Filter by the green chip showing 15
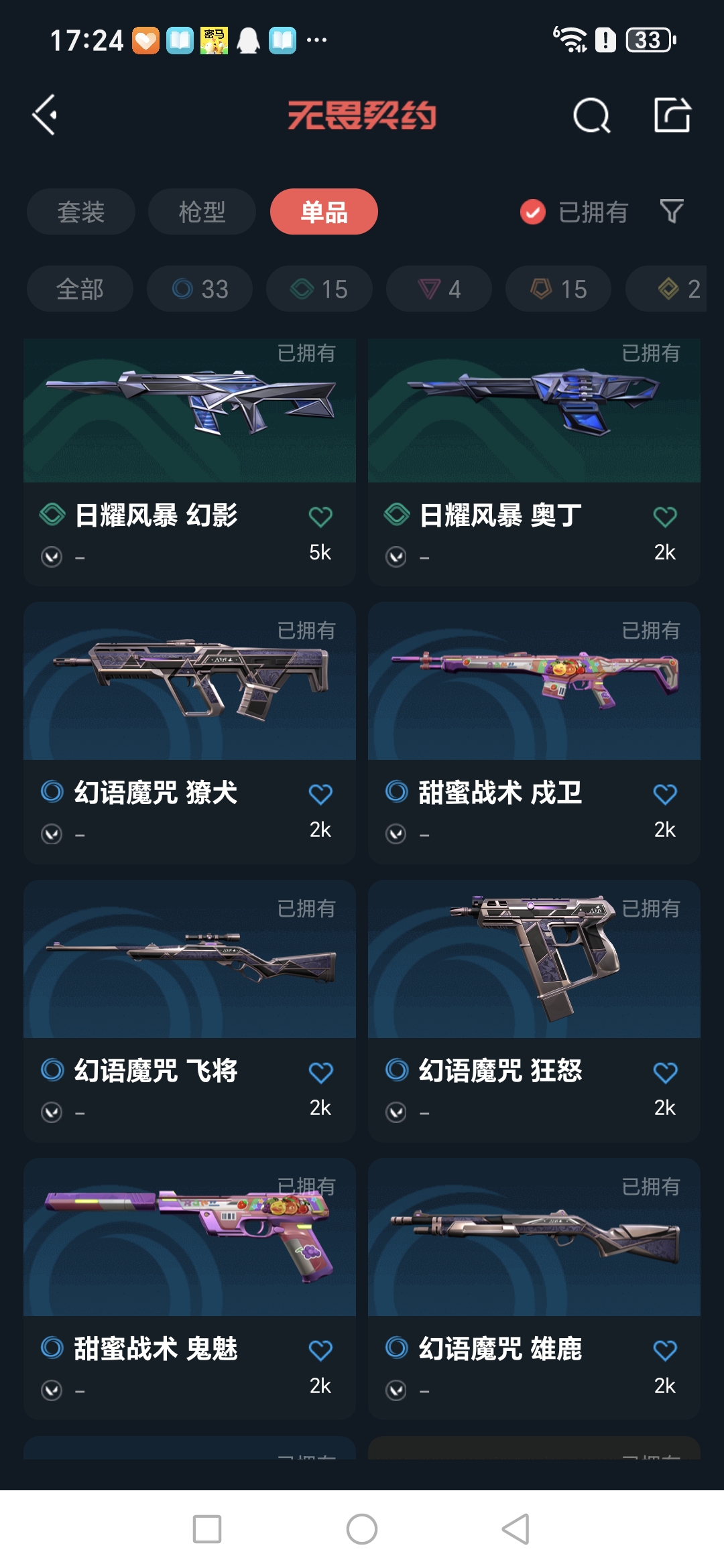This screenshot has width=724, height=1568. 319,289
